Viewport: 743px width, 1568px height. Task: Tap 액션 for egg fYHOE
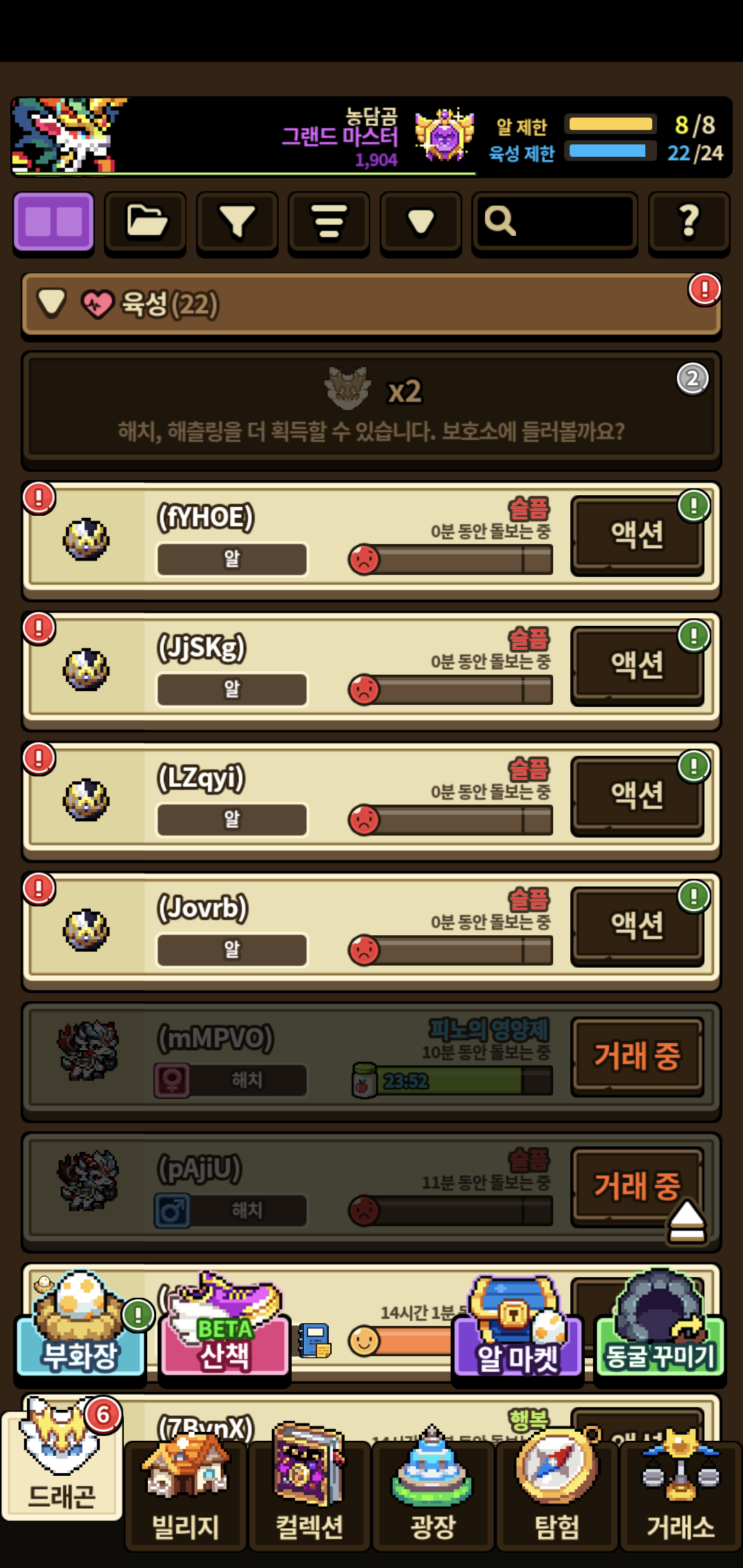click(637, 535)
